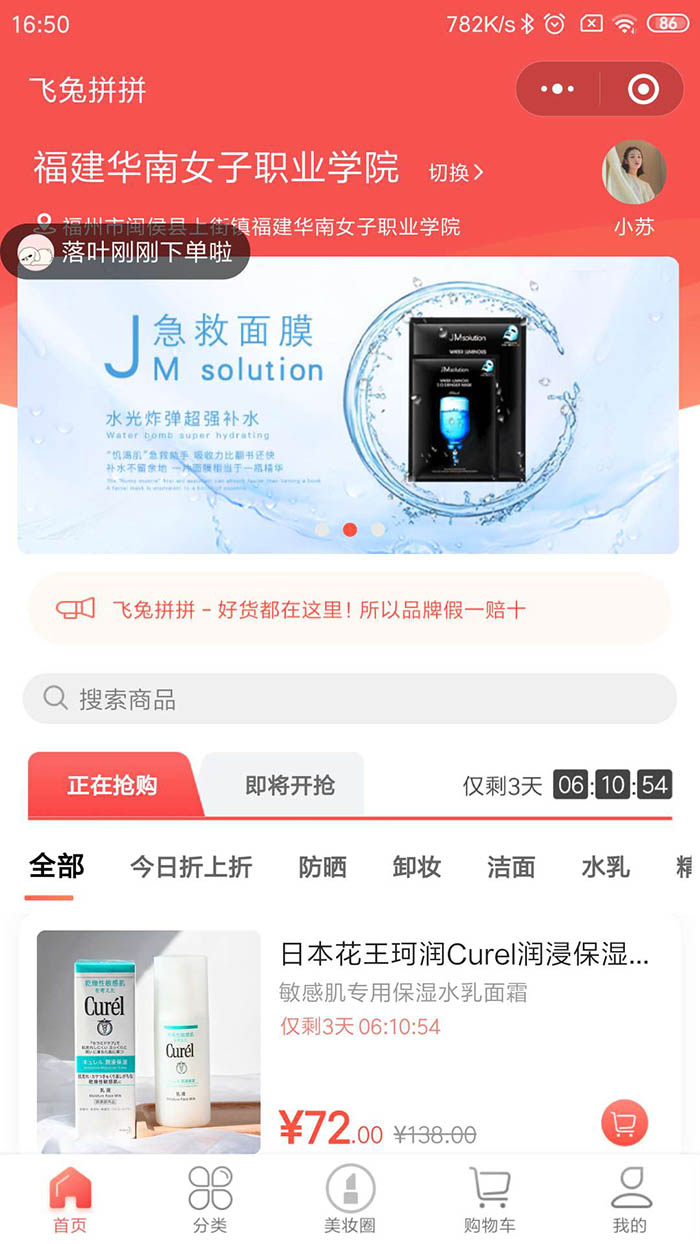Select the 正在抢购 tab

[x=112, y=785]
